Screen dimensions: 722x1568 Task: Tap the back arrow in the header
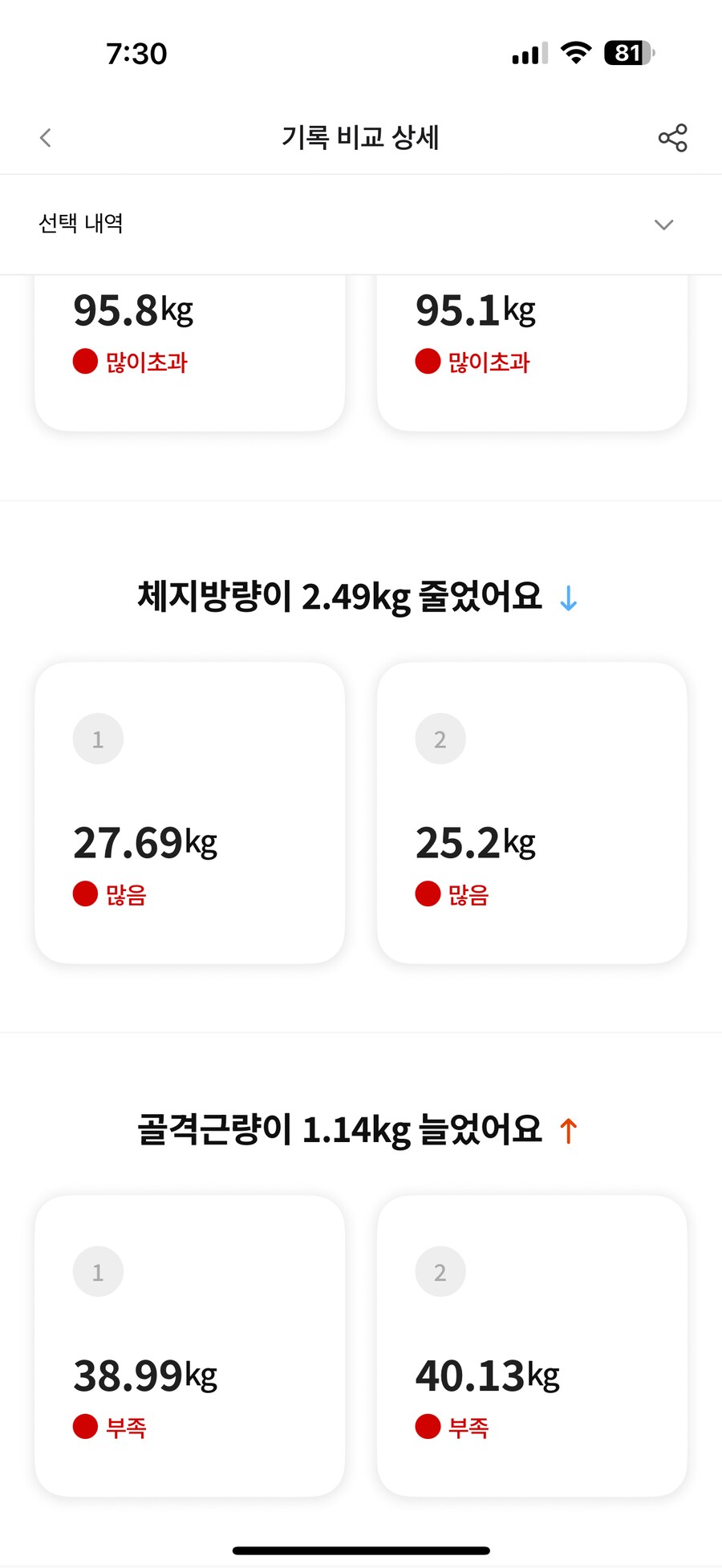pos(45,137)
